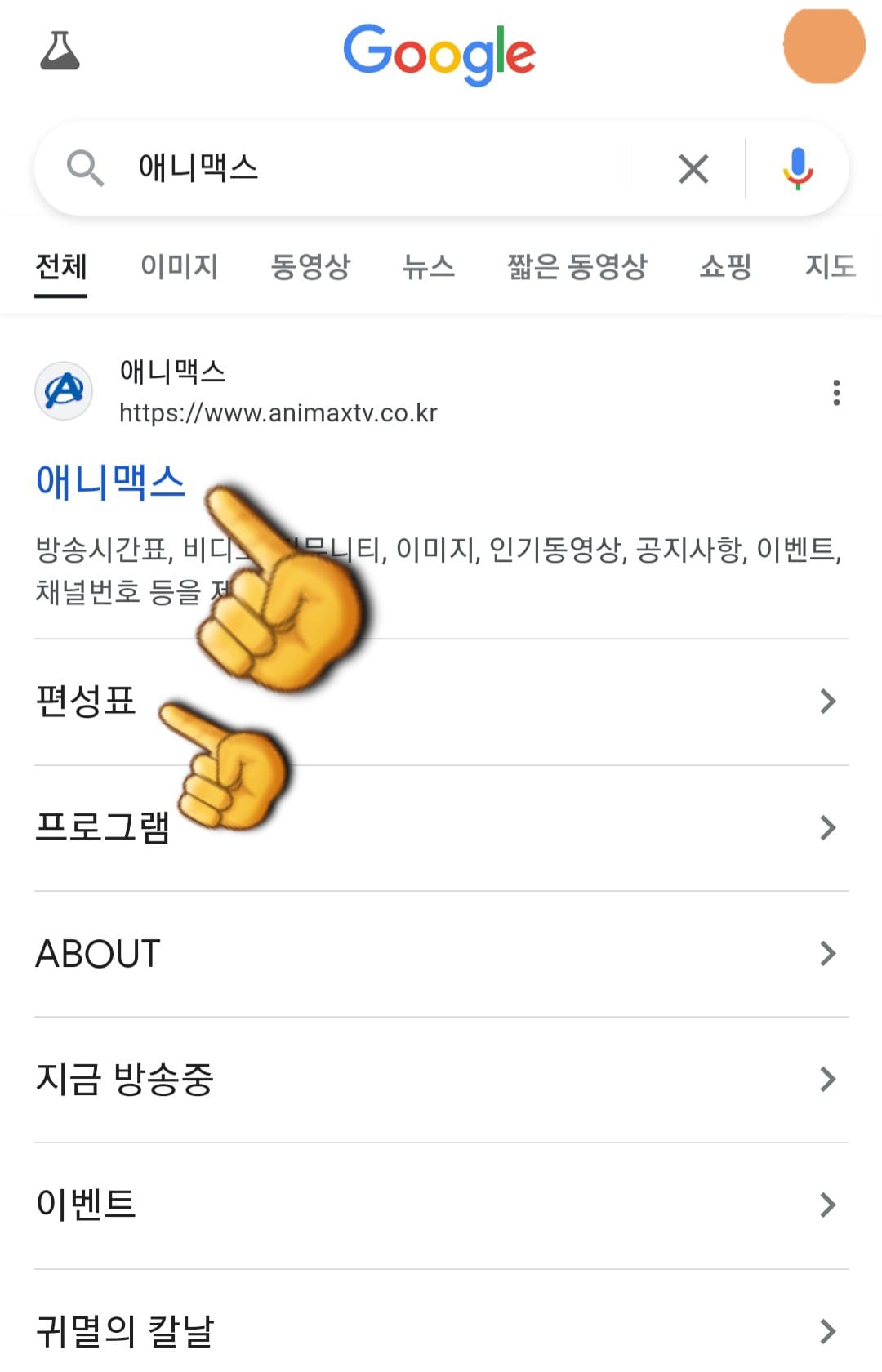Expand the ABOUT sitelink chevron
Viewport: 882px width, 1372px height.
829,952
